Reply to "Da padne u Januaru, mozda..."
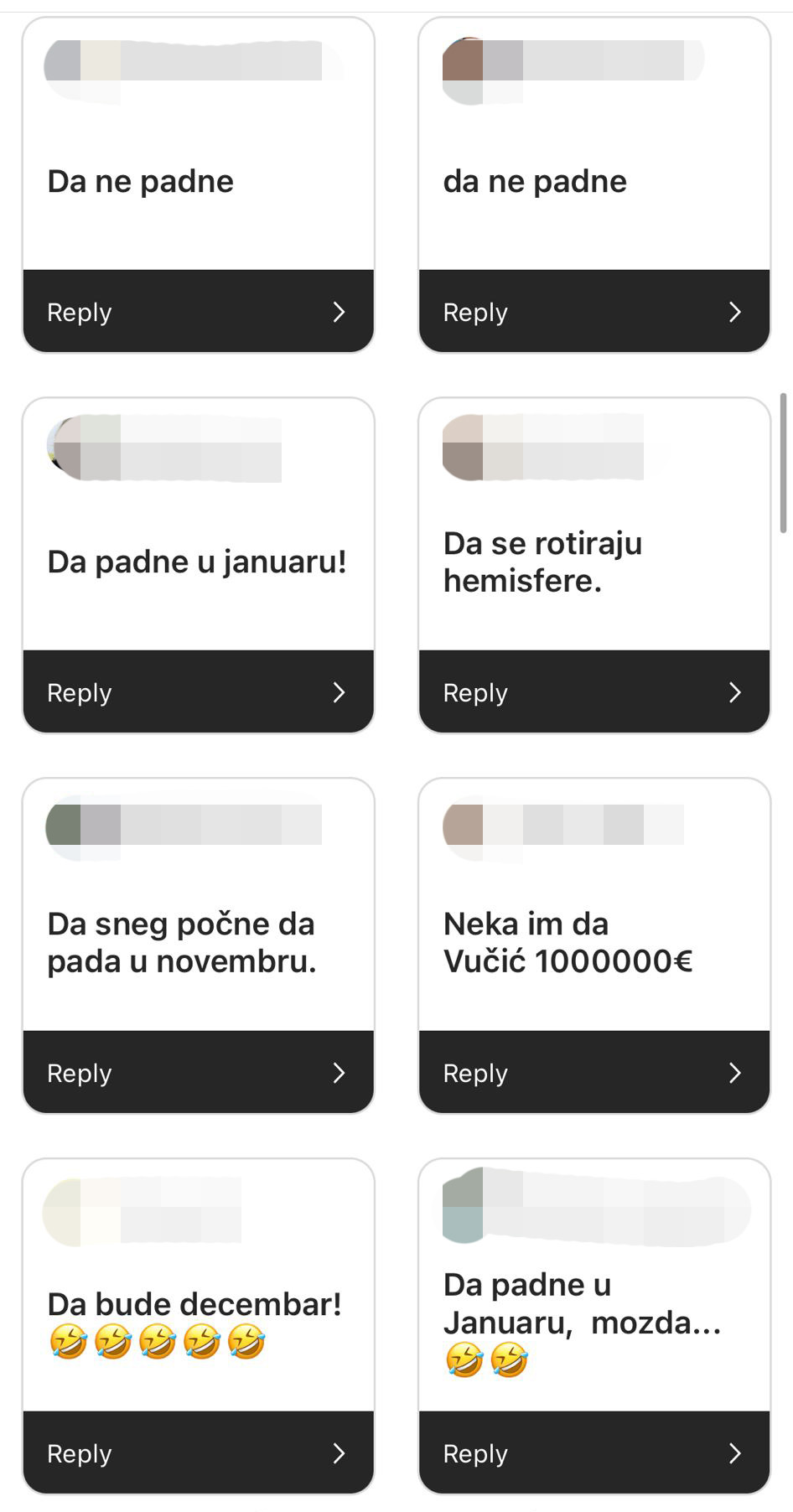Viewport: 793px width, 1512px height. click(x=593, y=1453)
